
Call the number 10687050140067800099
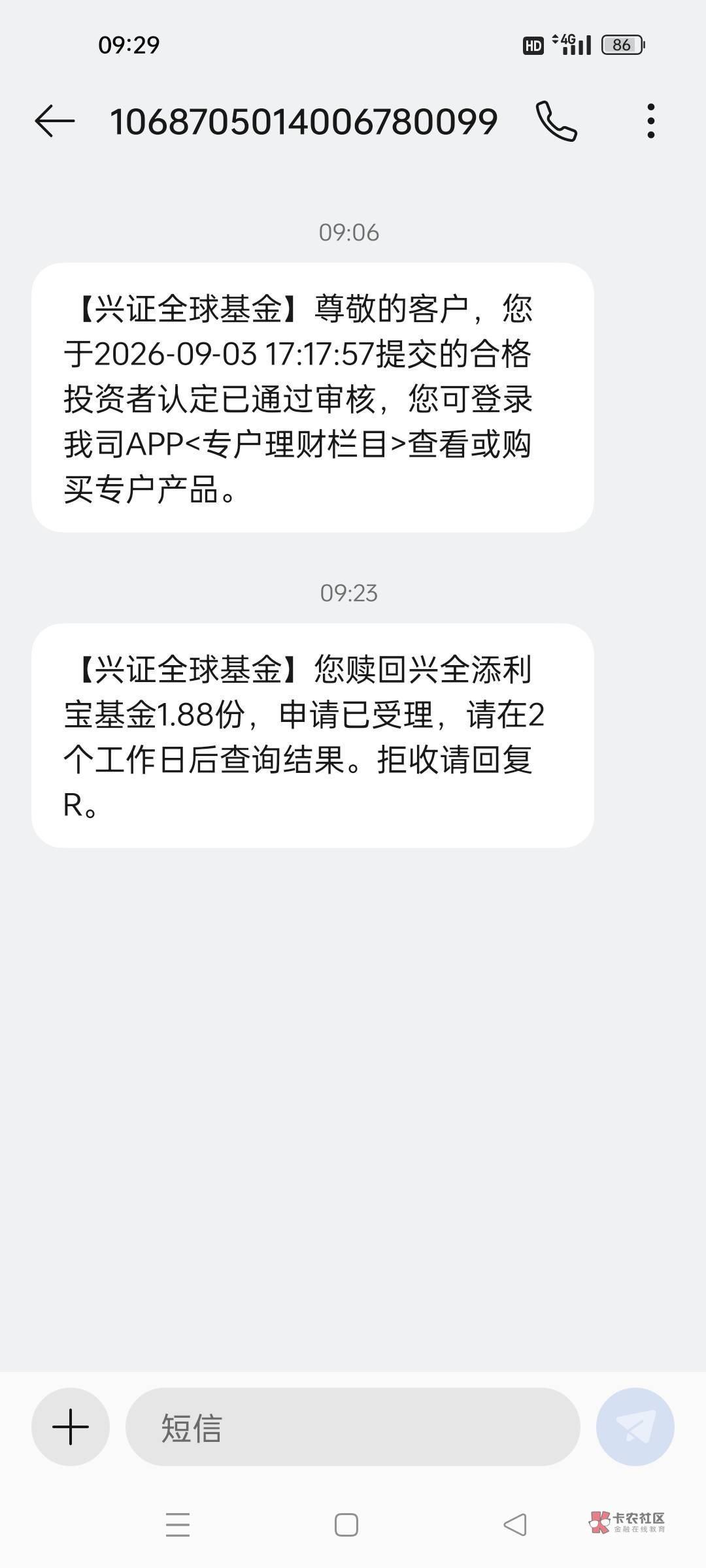pos(556,122)
